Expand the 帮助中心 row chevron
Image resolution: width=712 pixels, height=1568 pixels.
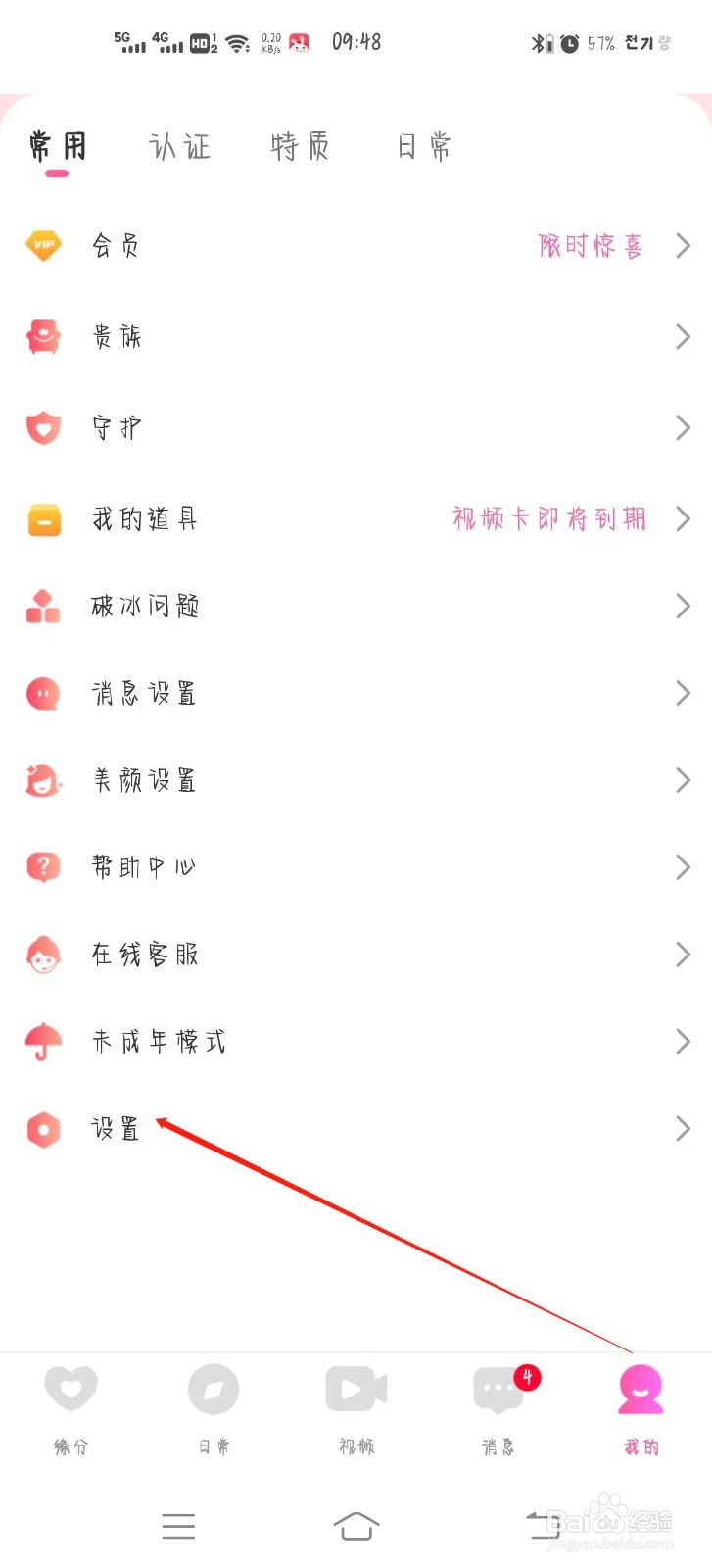point(684,866)
